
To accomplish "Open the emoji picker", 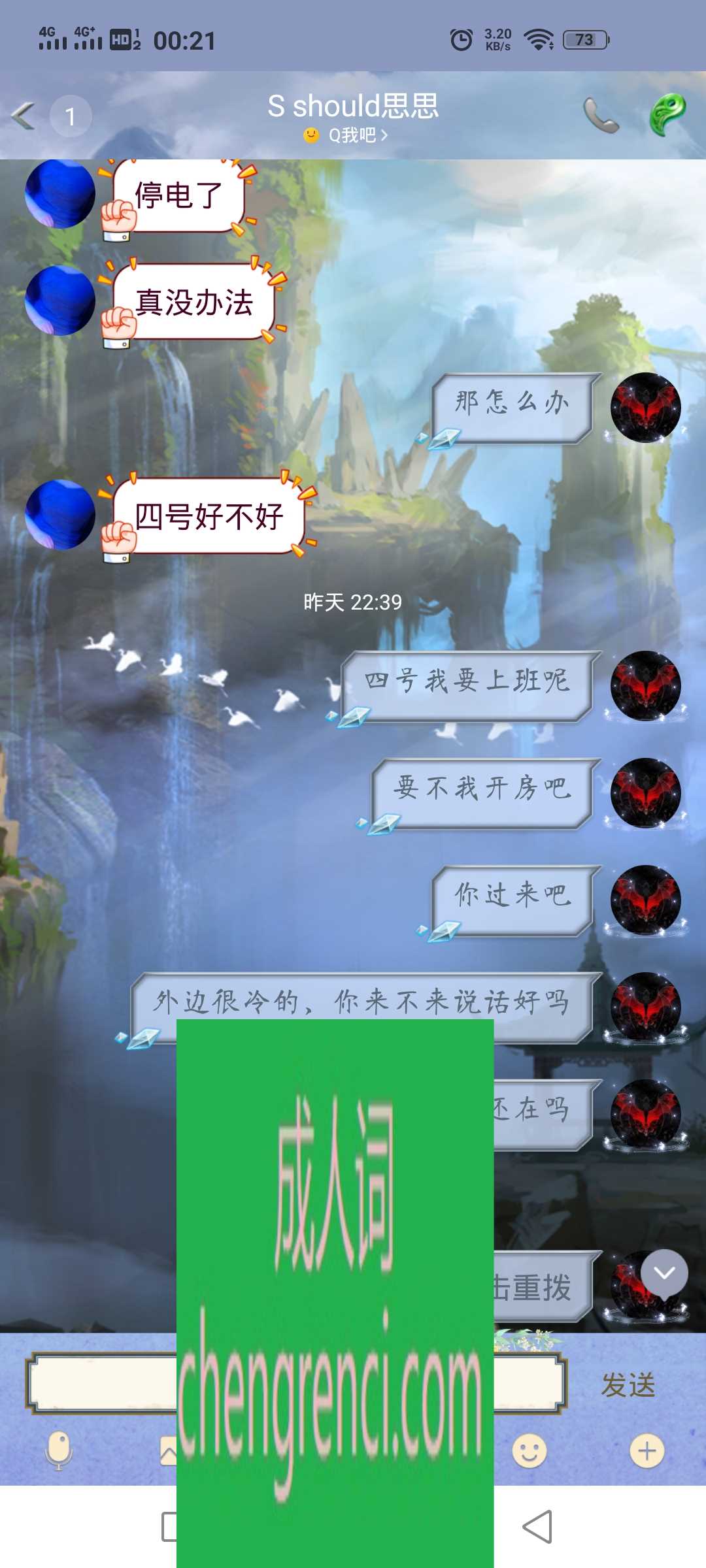I will (x=529, y=1451).
